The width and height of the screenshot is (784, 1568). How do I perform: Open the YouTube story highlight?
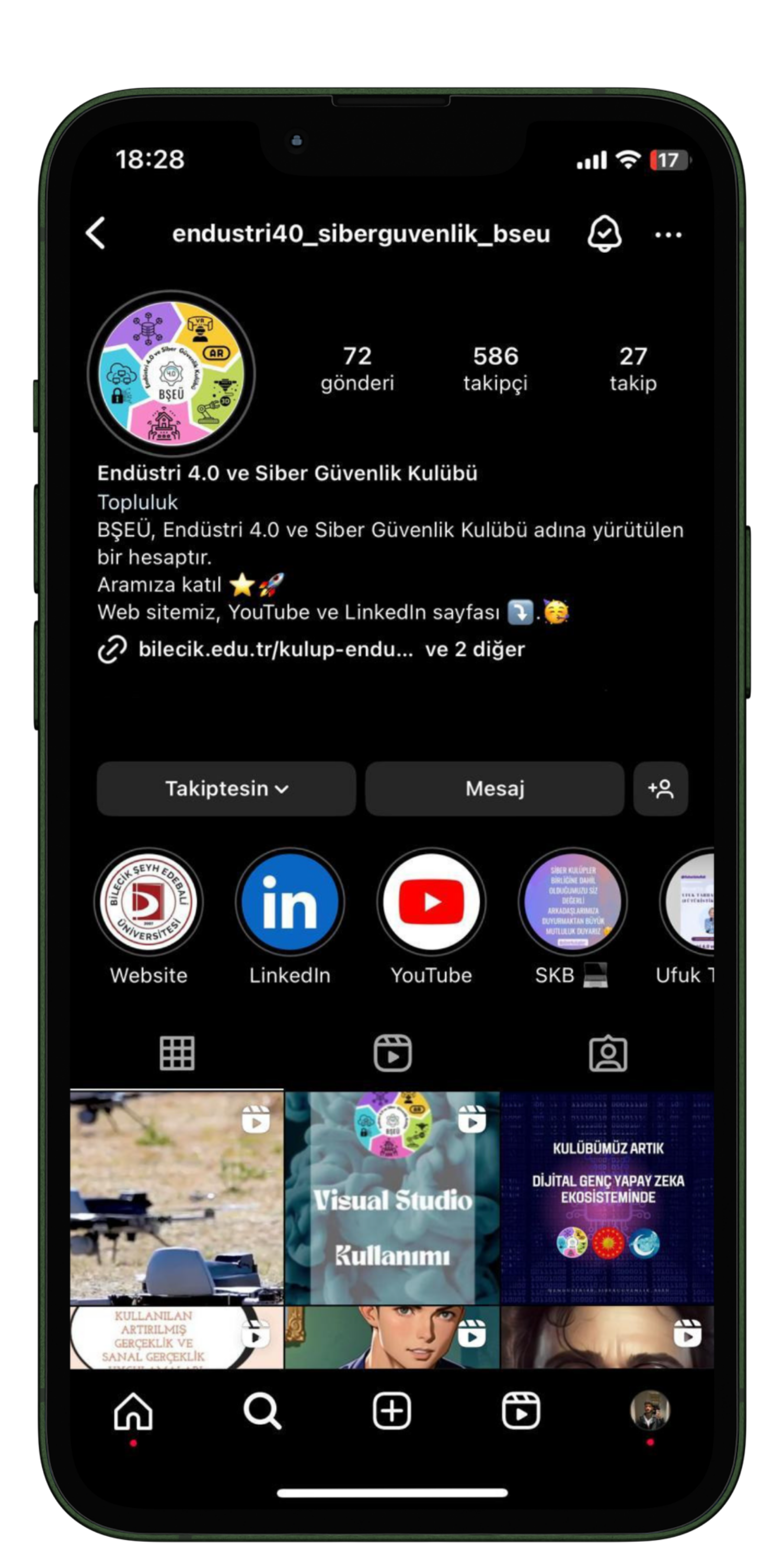431,902
